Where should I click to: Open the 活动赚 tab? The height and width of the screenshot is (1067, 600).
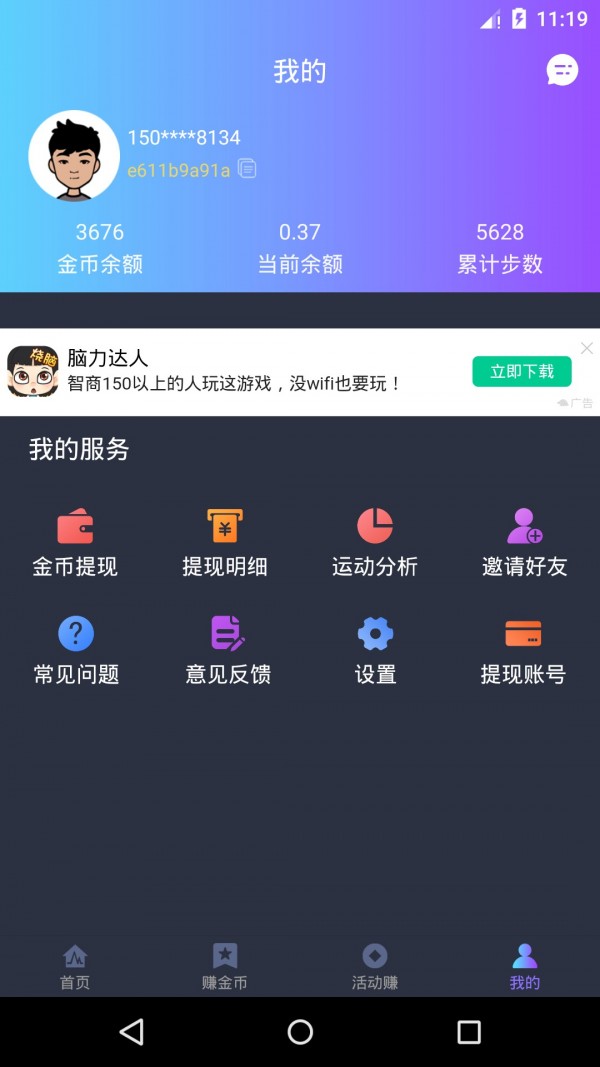tap(375, 966)
